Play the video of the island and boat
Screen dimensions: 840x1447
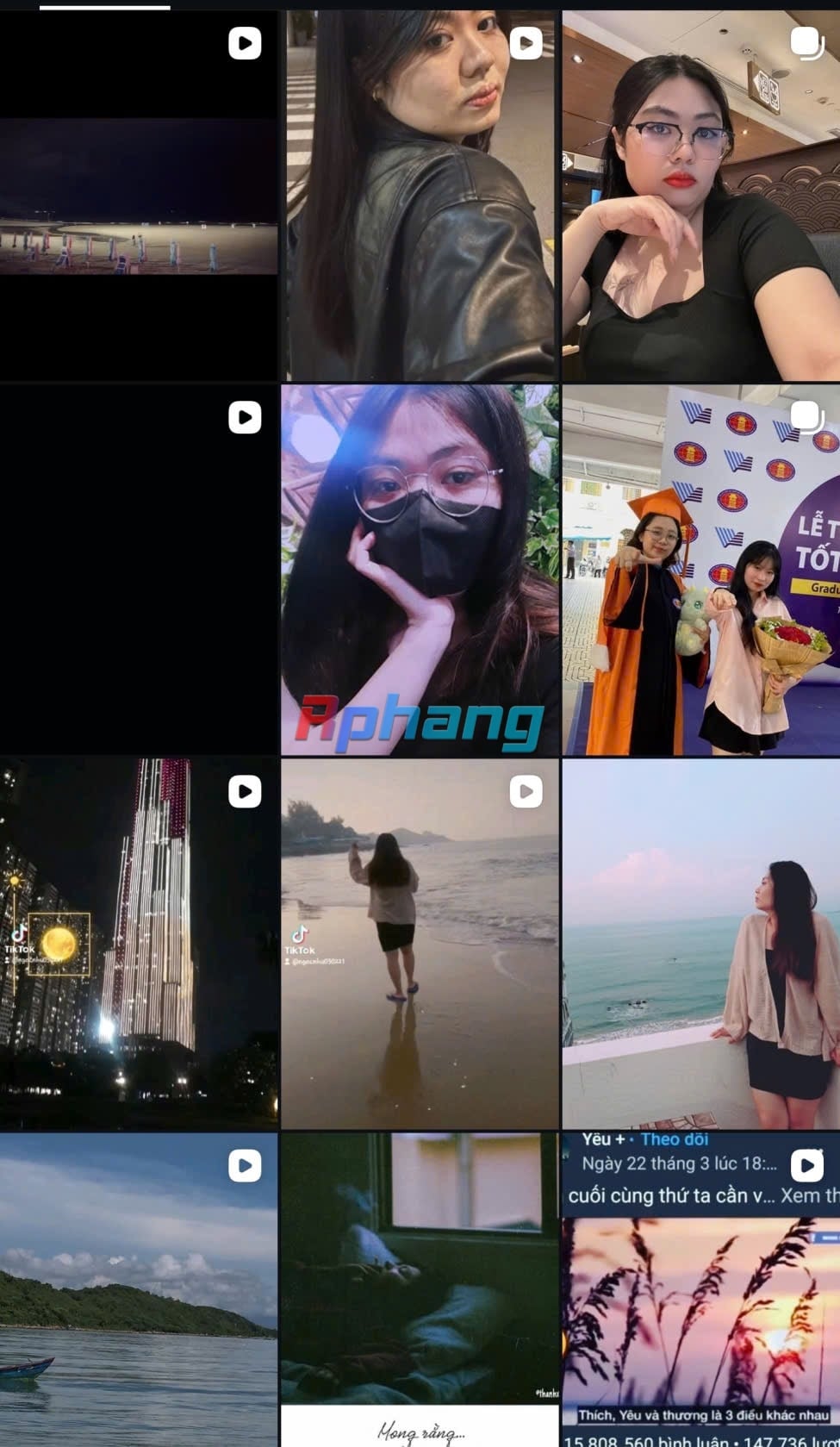click(x=139, y=1289)
